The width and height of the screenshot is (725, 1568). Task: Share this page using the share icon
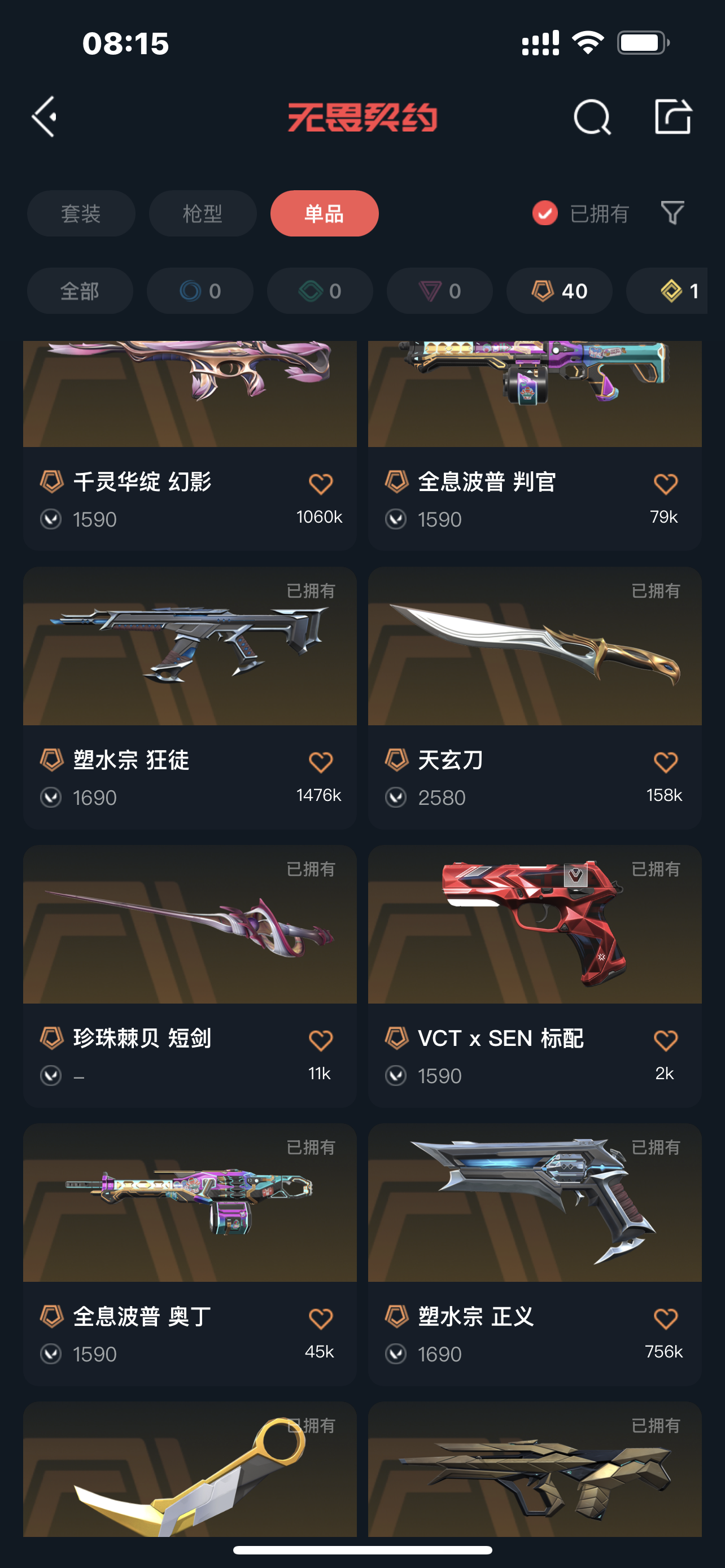coord(672,116)
